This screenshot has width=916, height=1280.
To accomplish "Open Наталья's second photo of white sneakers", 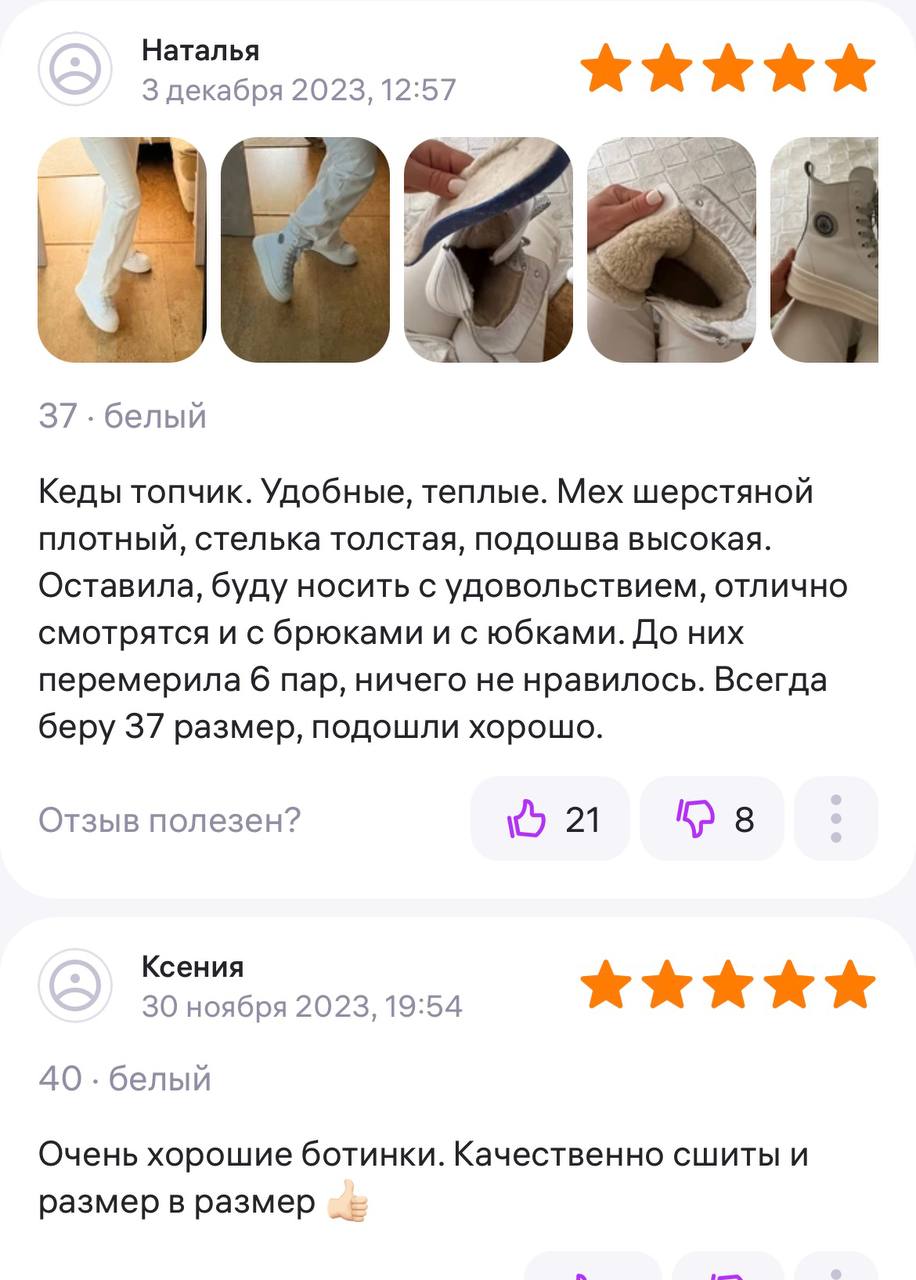I will [x=305, y=250].
